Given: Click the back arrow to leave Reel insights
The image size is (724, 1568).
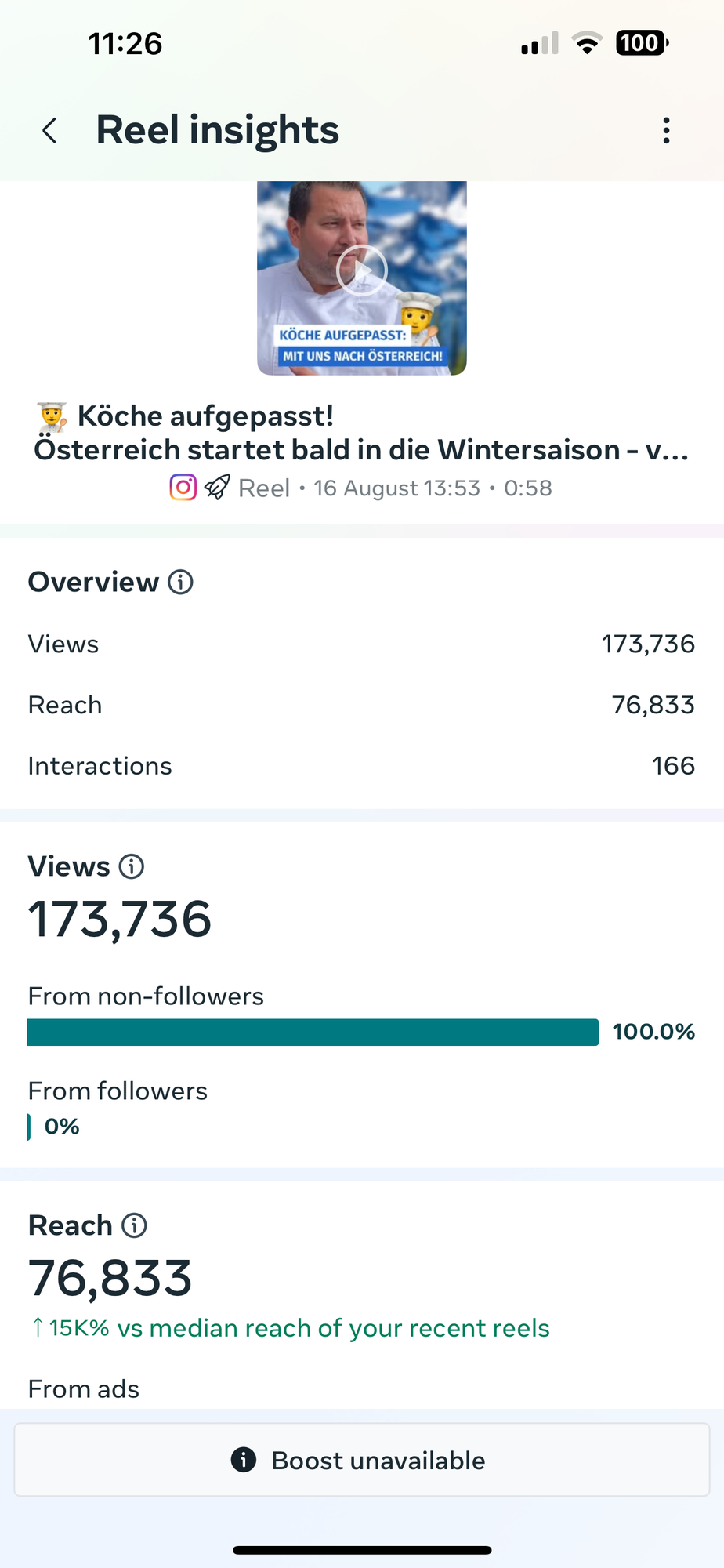Looking at the screenshot, I should point(49,130).
